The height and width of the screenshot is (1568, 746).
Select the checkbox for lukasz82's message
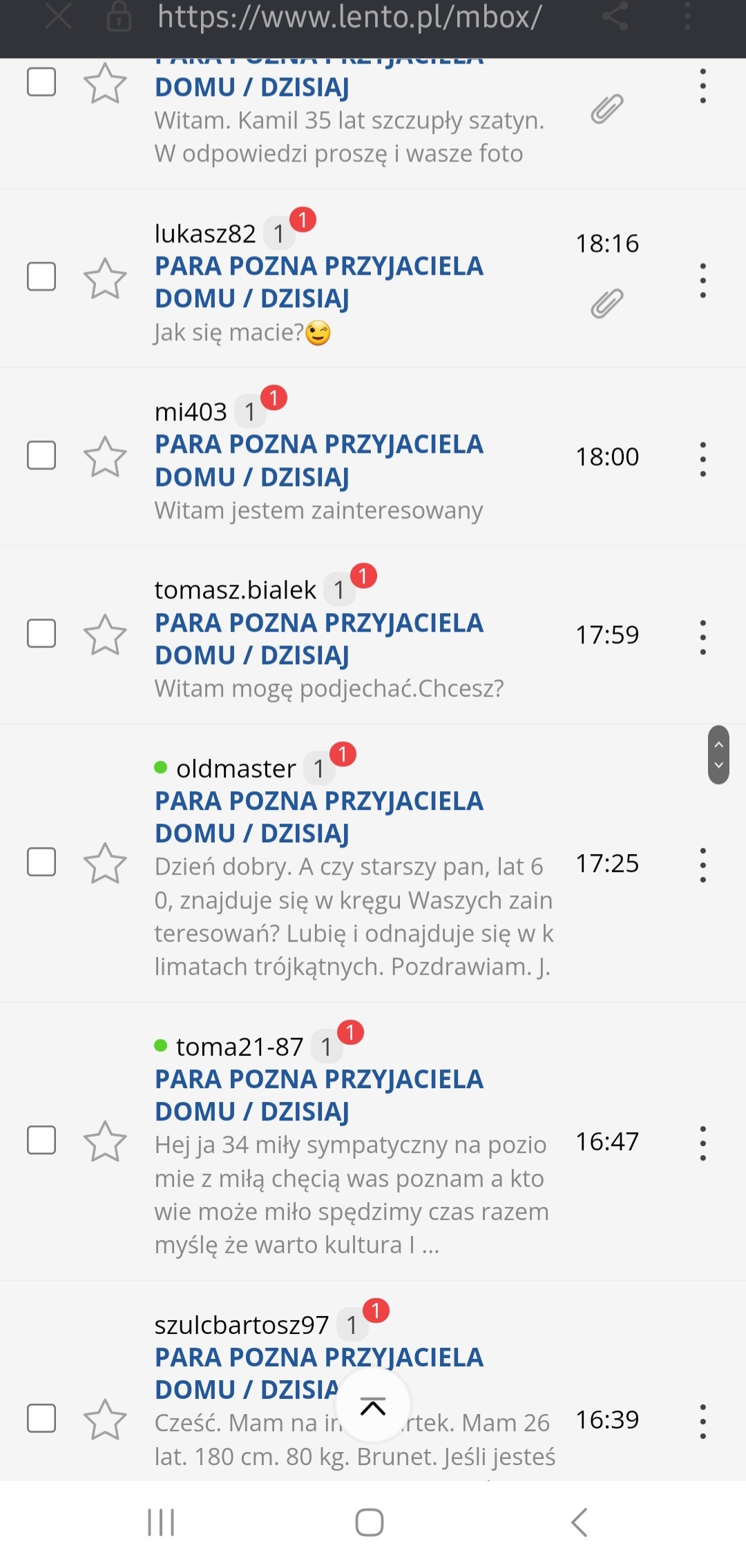click(x=41, y=277)
